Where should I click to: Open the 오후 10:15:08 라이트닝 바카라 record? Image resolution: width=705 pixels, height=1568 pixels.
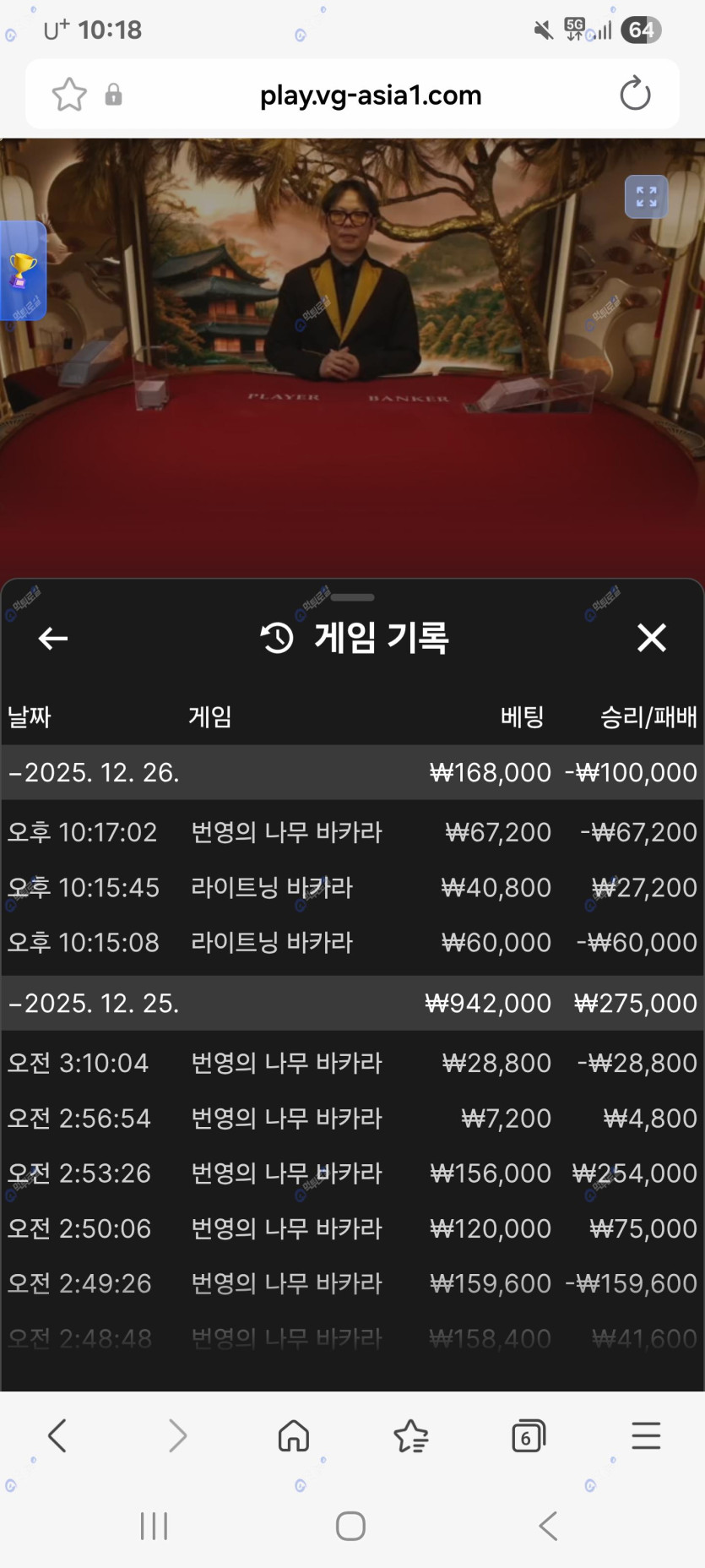tap(352, 942)
